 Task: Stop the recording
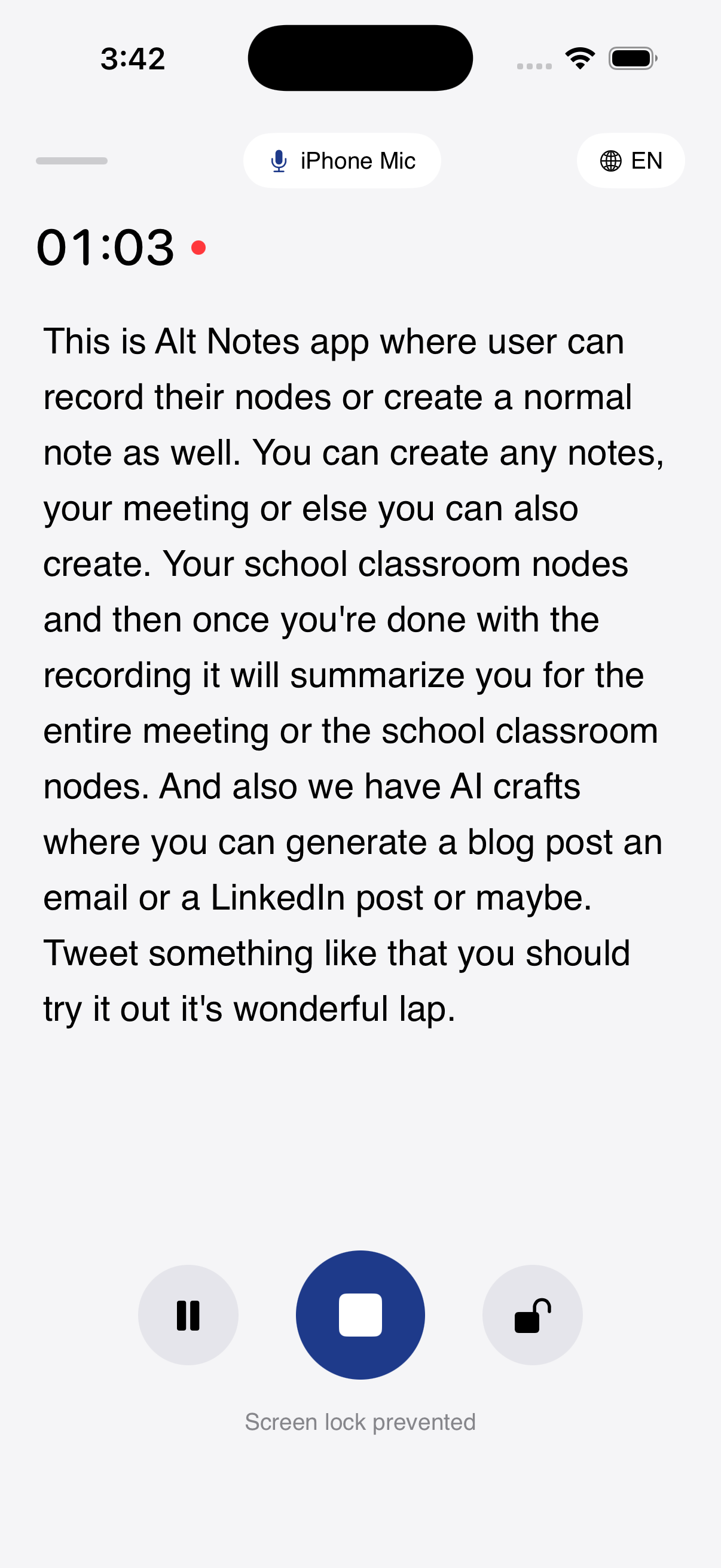[360, 1315]
